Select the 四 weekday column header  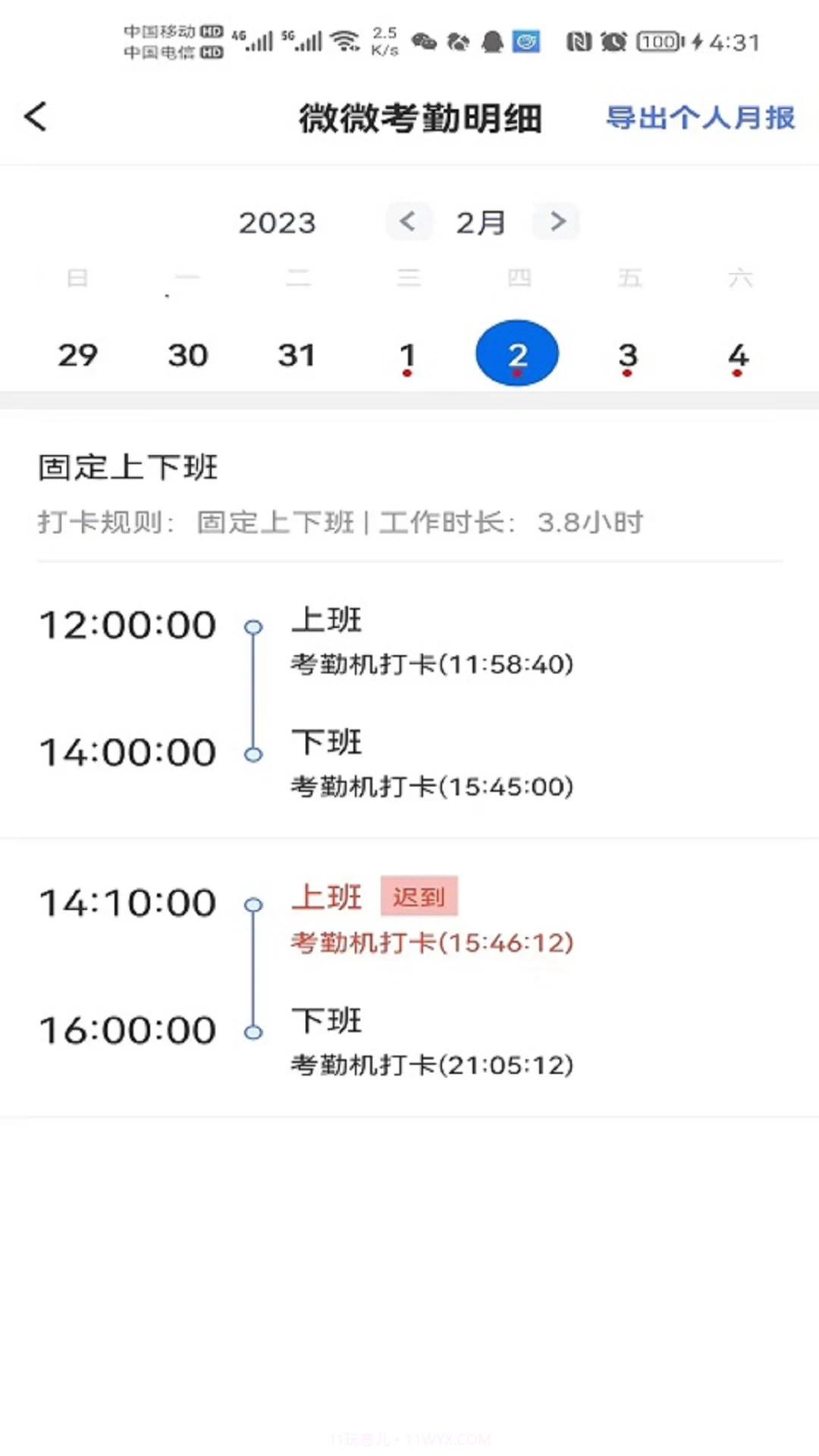click(519, 278)
